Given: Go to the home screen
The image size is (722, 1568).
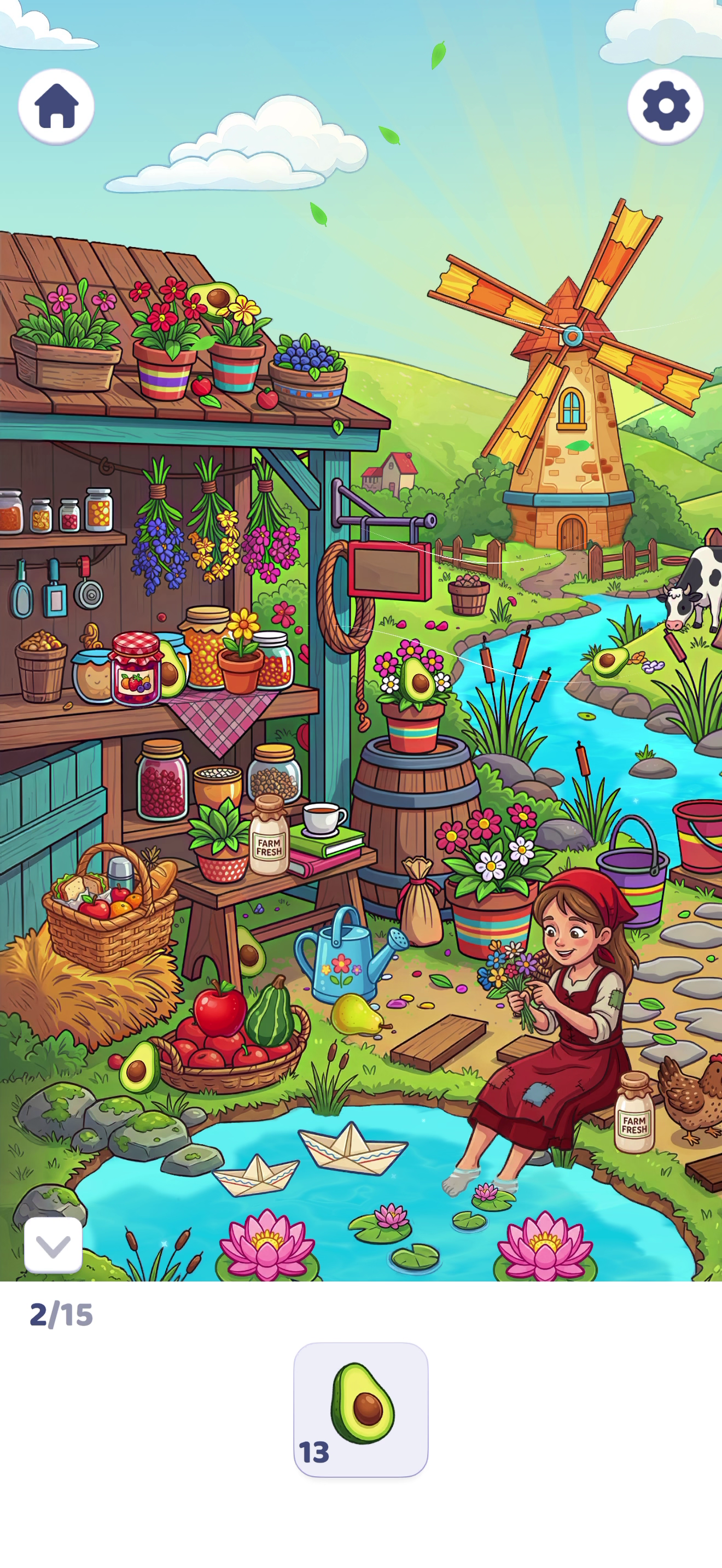Looking at the screenshot, I should pos(56,107).
